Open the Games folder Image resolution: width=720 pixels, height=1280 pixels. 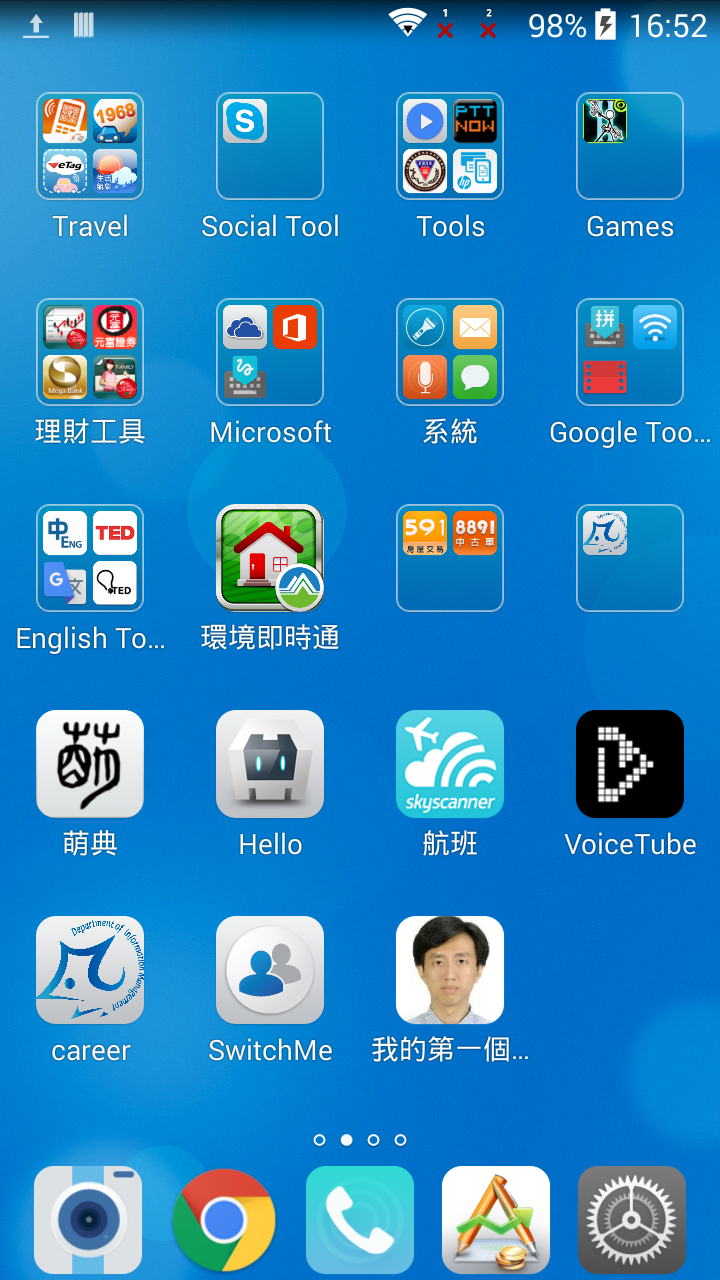tap(630, 146)
